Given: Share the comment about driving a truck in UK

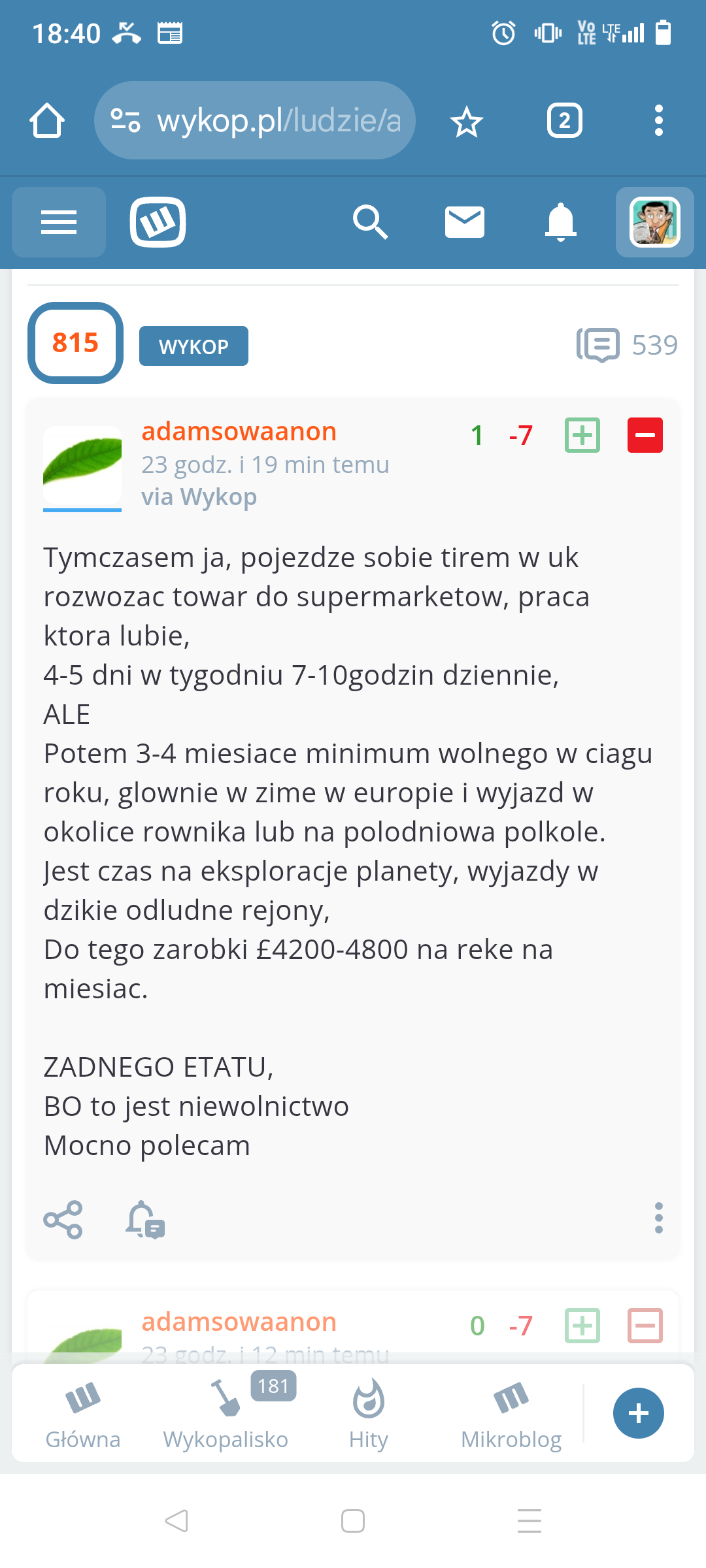Looking at the screenshot, I should pyautogui.click(x=63, y=1220).
